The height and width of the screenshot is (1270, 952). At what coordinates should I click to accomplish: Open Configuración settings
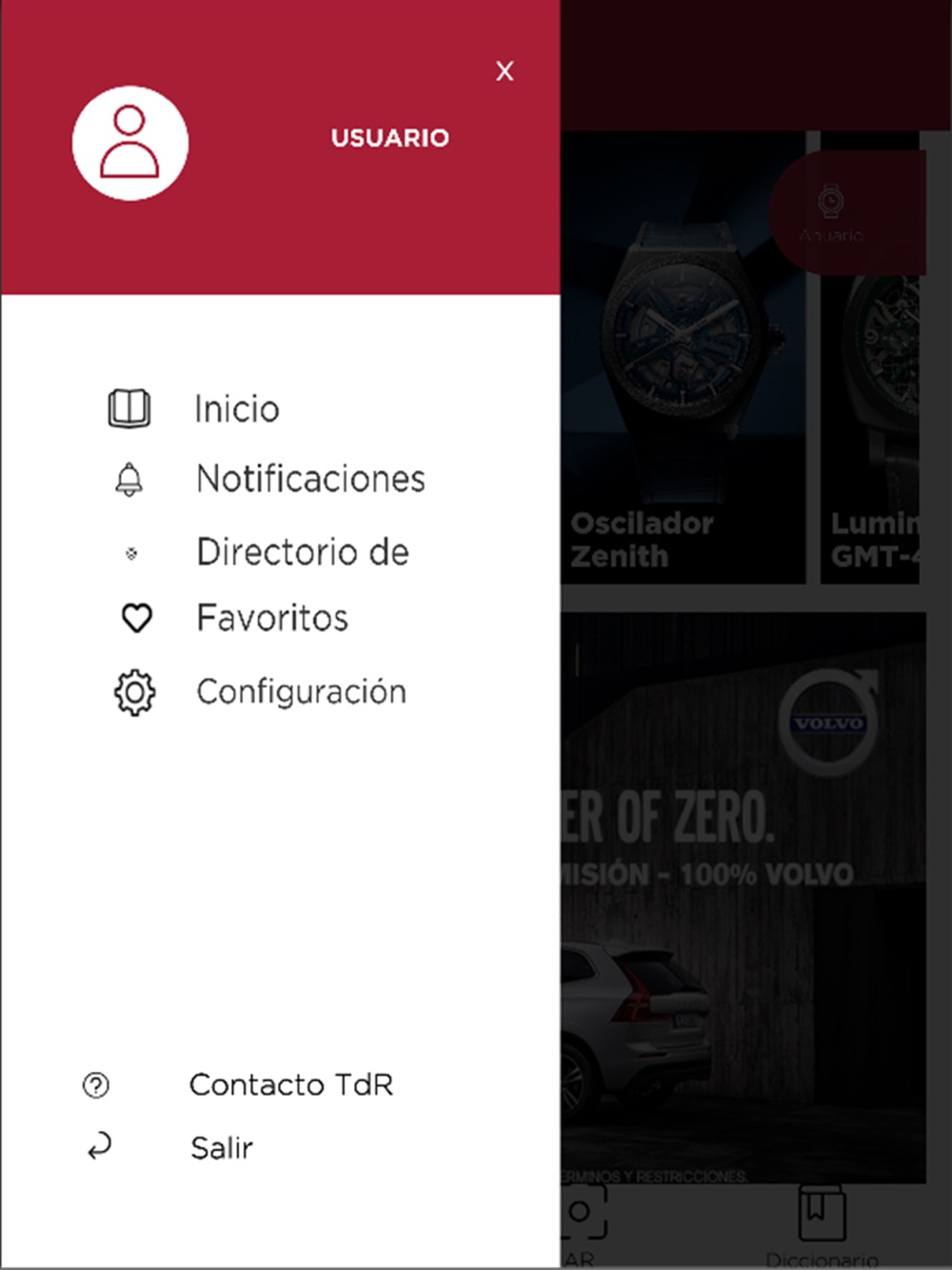(x=300, y=692)
